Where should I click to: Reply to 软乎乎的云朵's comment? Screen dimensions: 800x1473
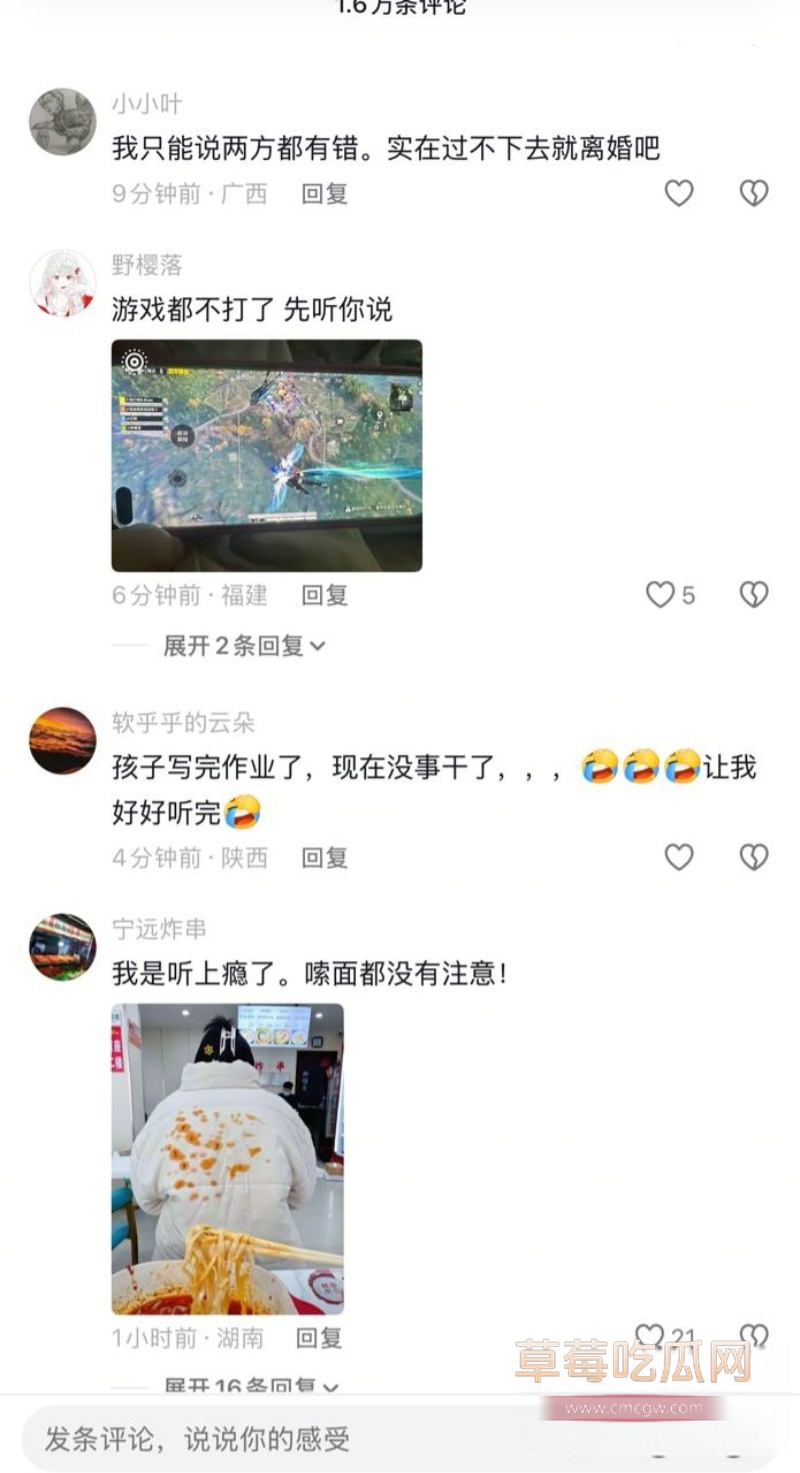tap(323, 857)
